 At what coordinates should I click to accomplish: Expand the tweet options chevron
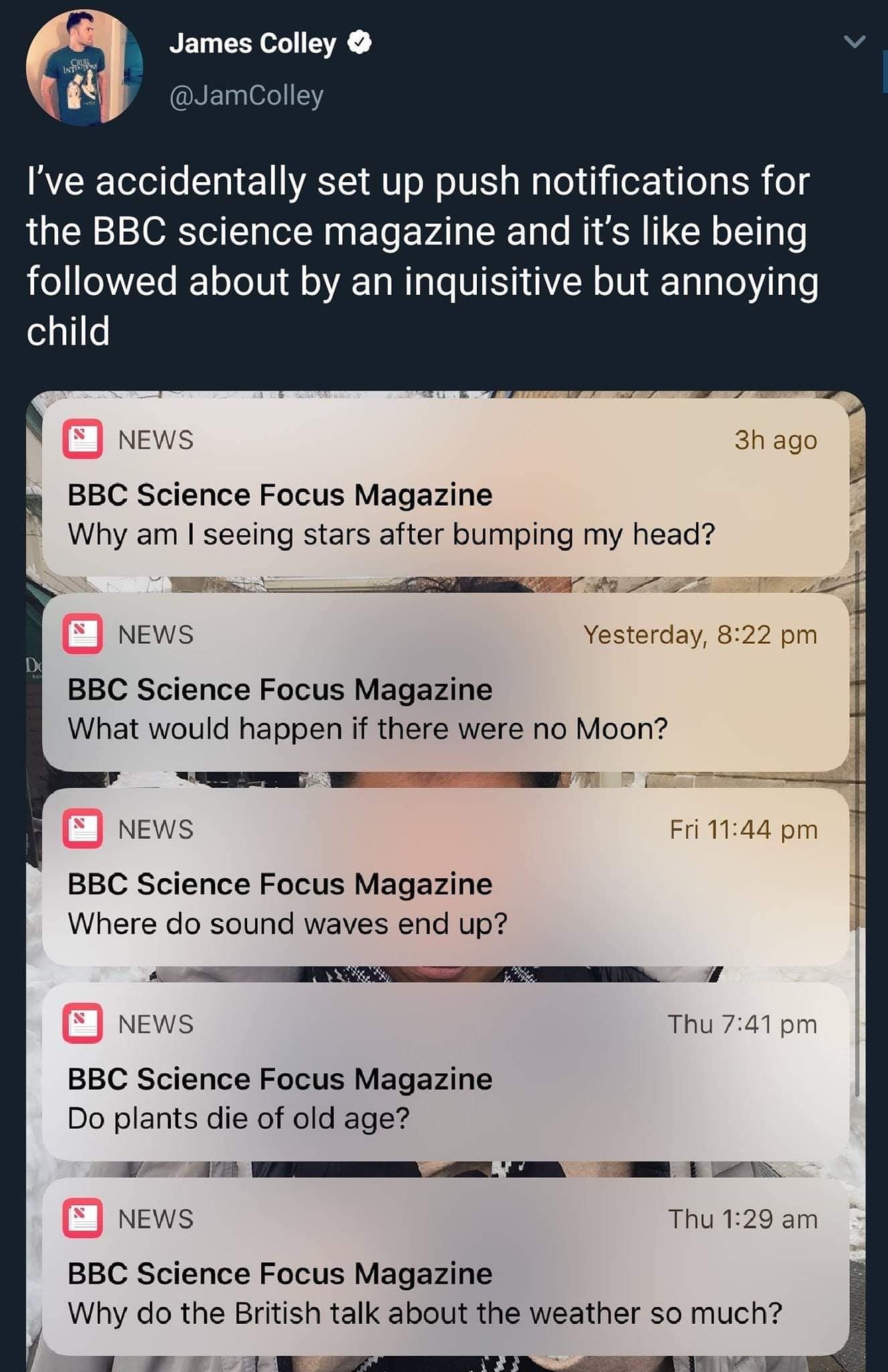[x=855, y=42]
